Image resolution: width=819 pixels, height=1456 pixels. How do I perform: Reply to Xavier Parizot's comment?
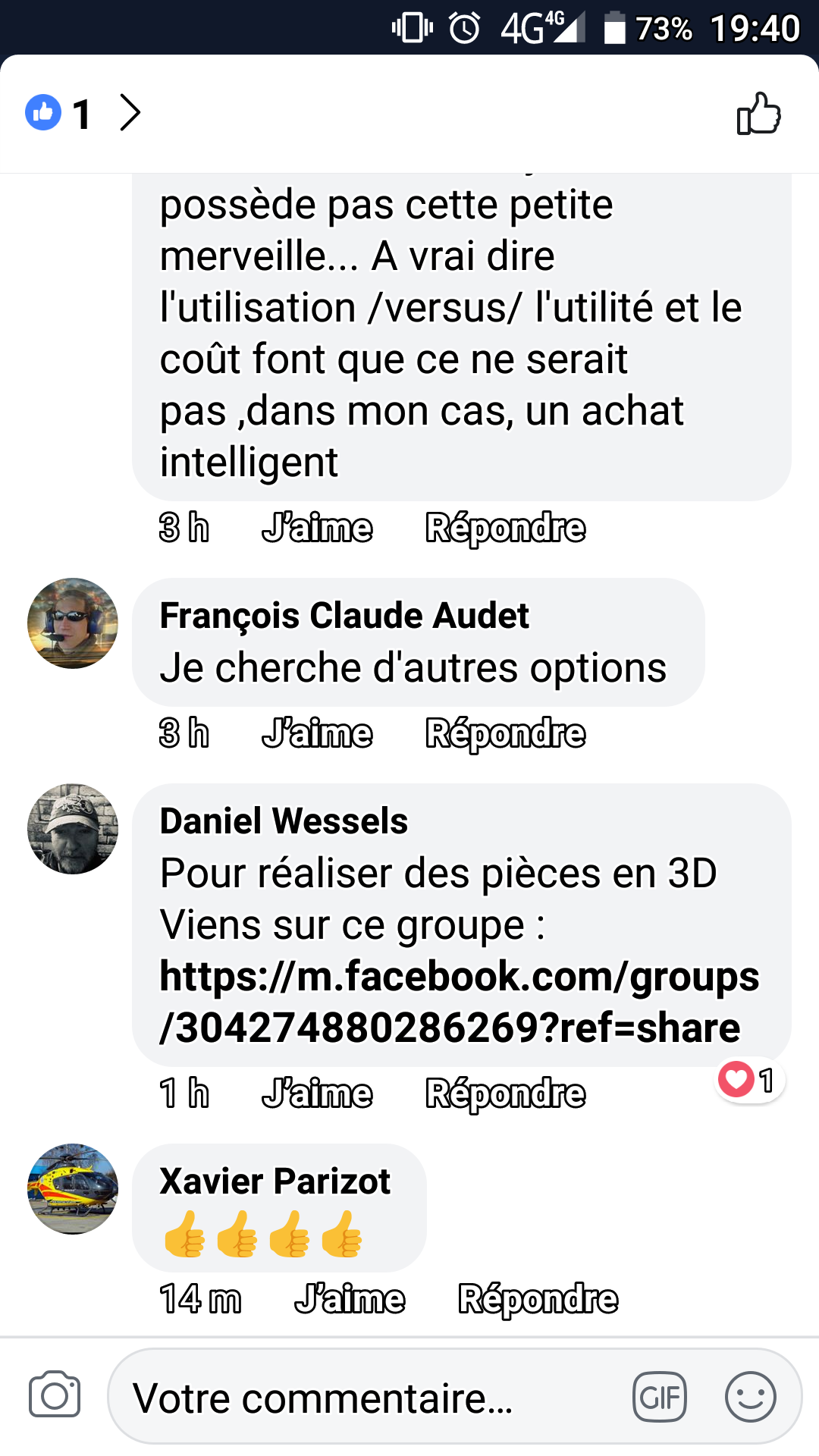point(538,1300)
